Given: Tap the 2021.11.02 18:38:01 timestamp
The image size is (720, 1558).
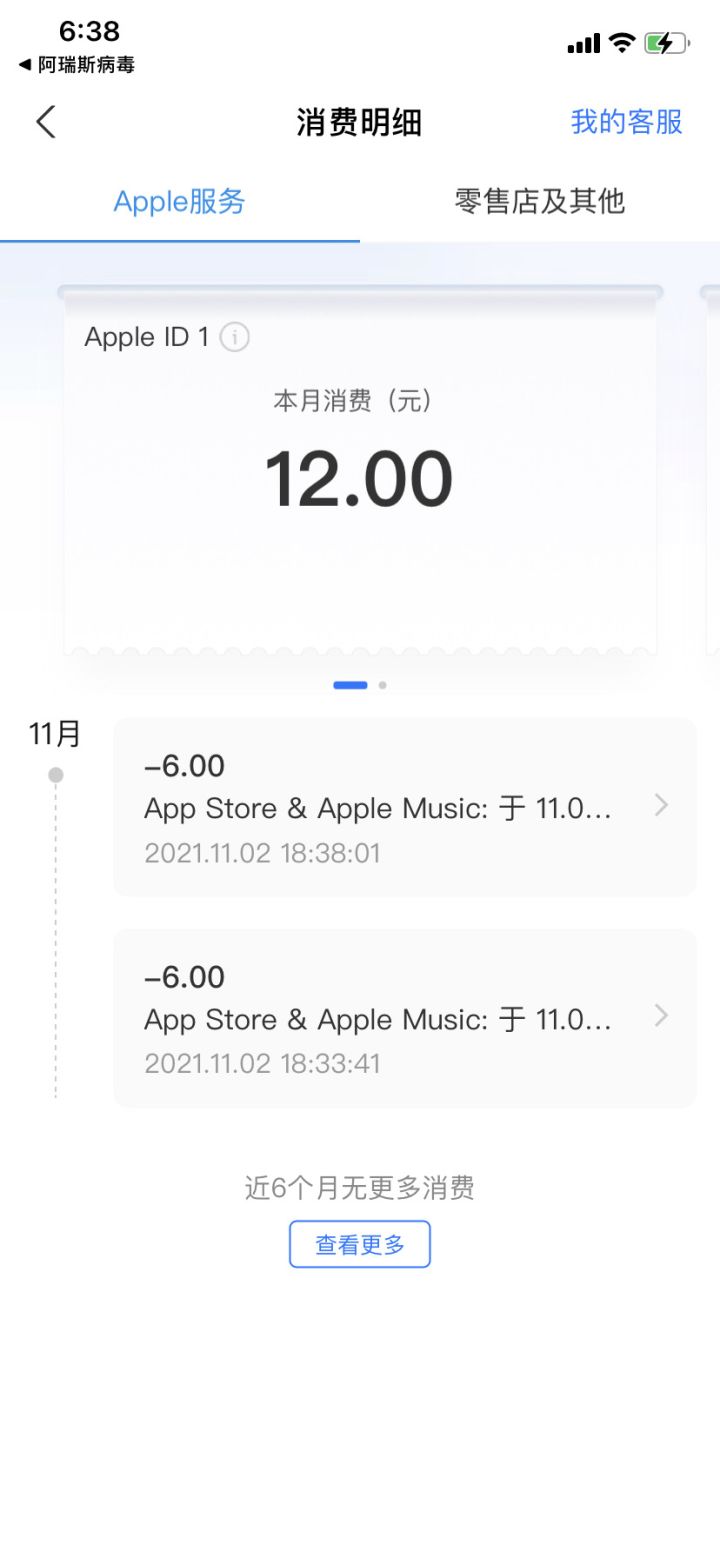Looking at the screenshot, I should click(263, 852).
